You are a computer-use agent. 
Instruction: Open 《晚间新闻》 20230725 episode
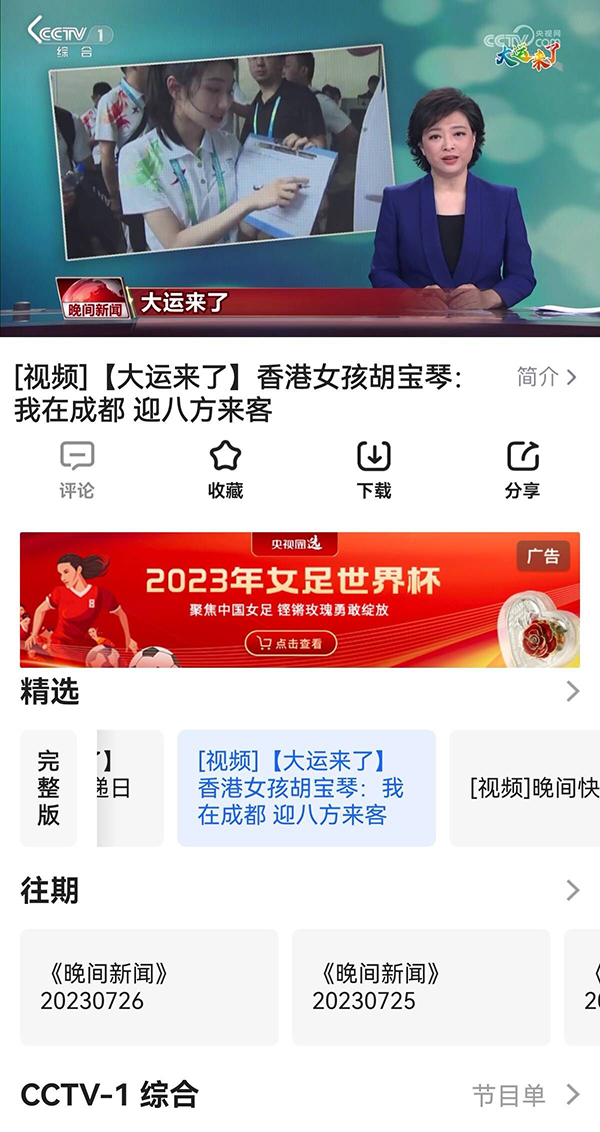pos(420,987)
